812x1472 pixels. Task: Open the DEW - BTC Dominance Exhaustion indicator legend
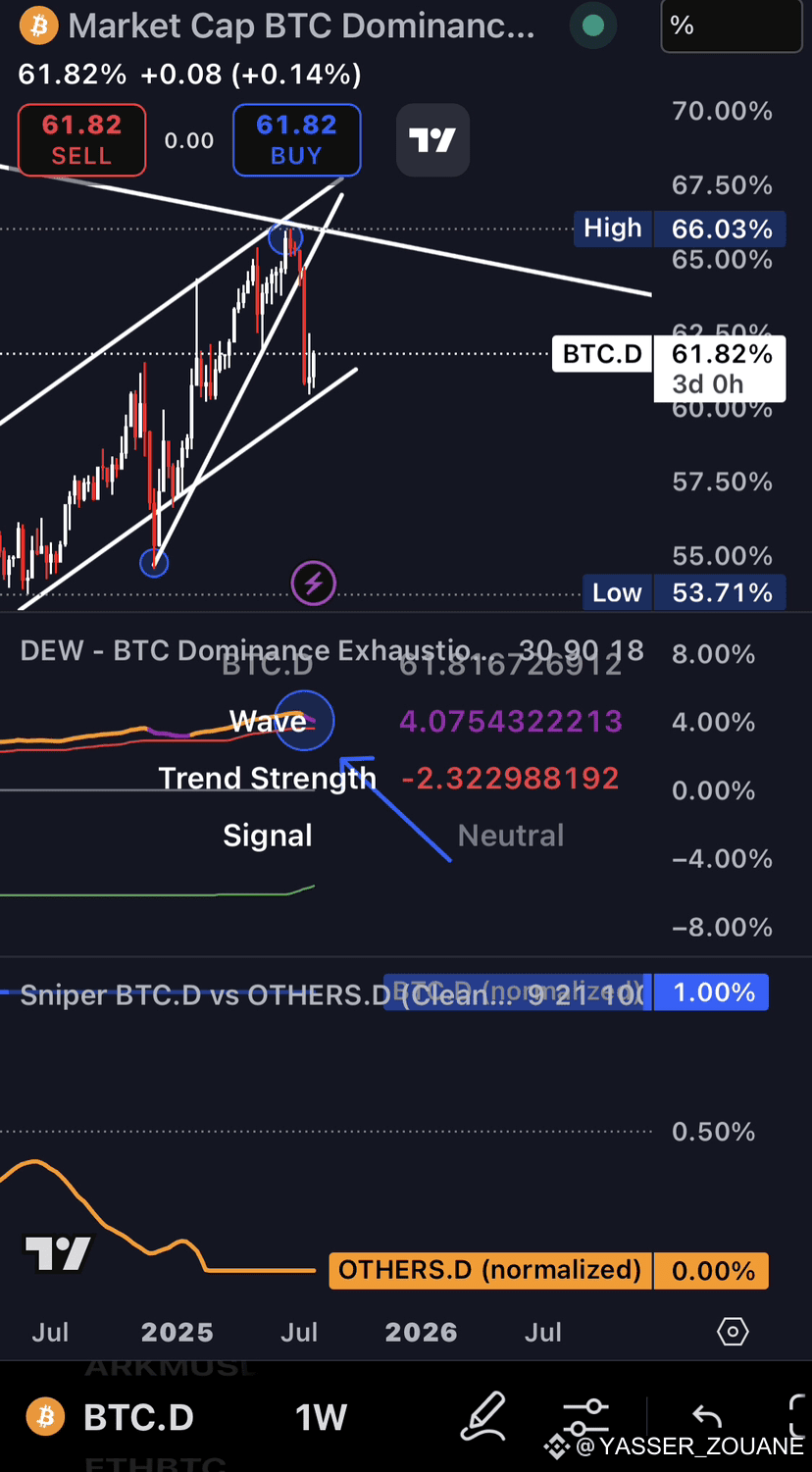pos(250,650)
